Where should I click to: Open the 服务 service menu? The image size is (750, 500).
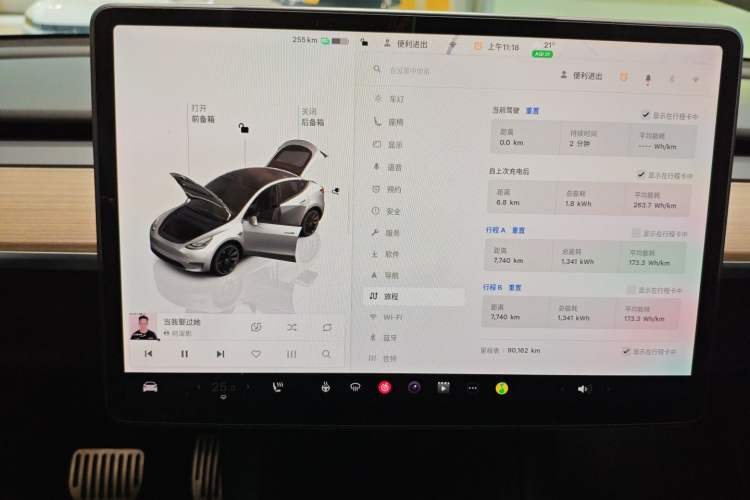click(x=392, y=232)
